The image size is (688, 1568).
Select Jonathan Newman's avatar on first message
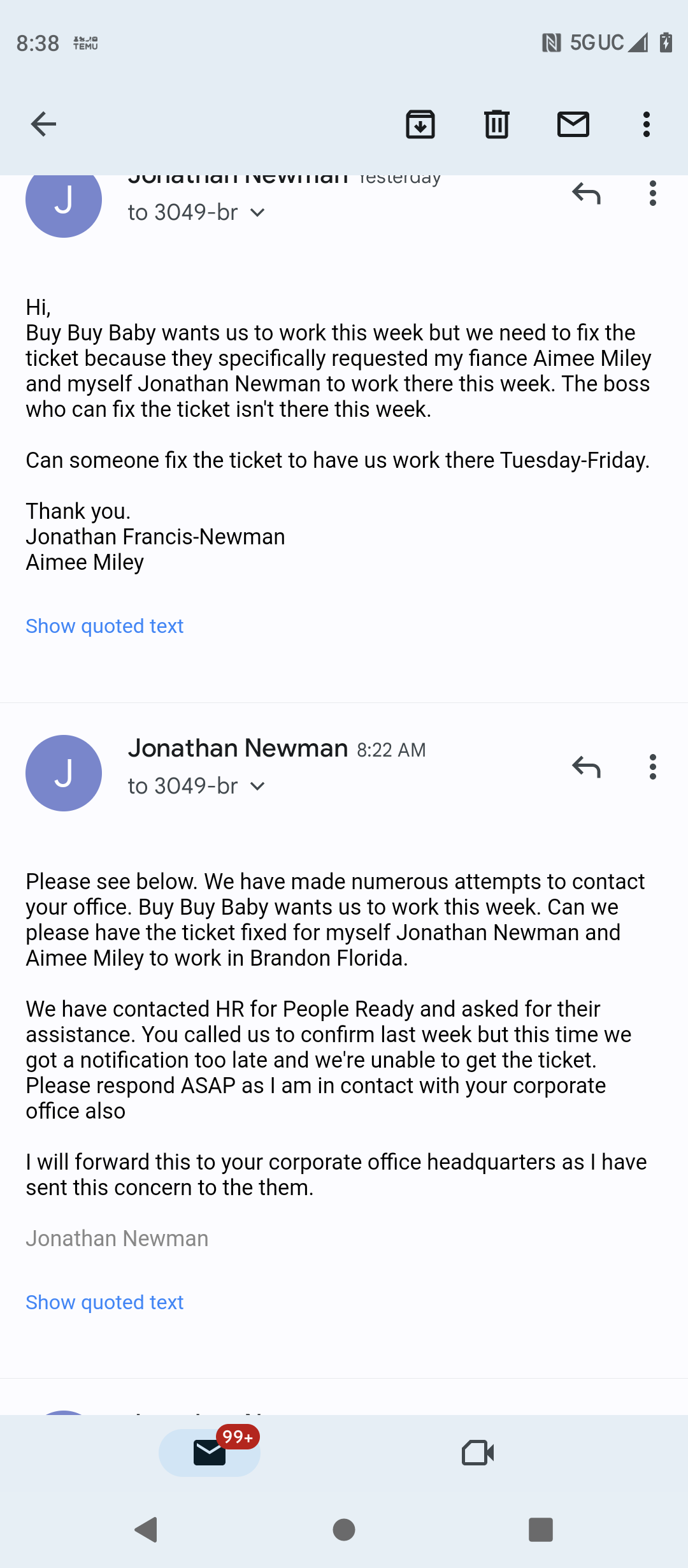(x=63, y=200)
